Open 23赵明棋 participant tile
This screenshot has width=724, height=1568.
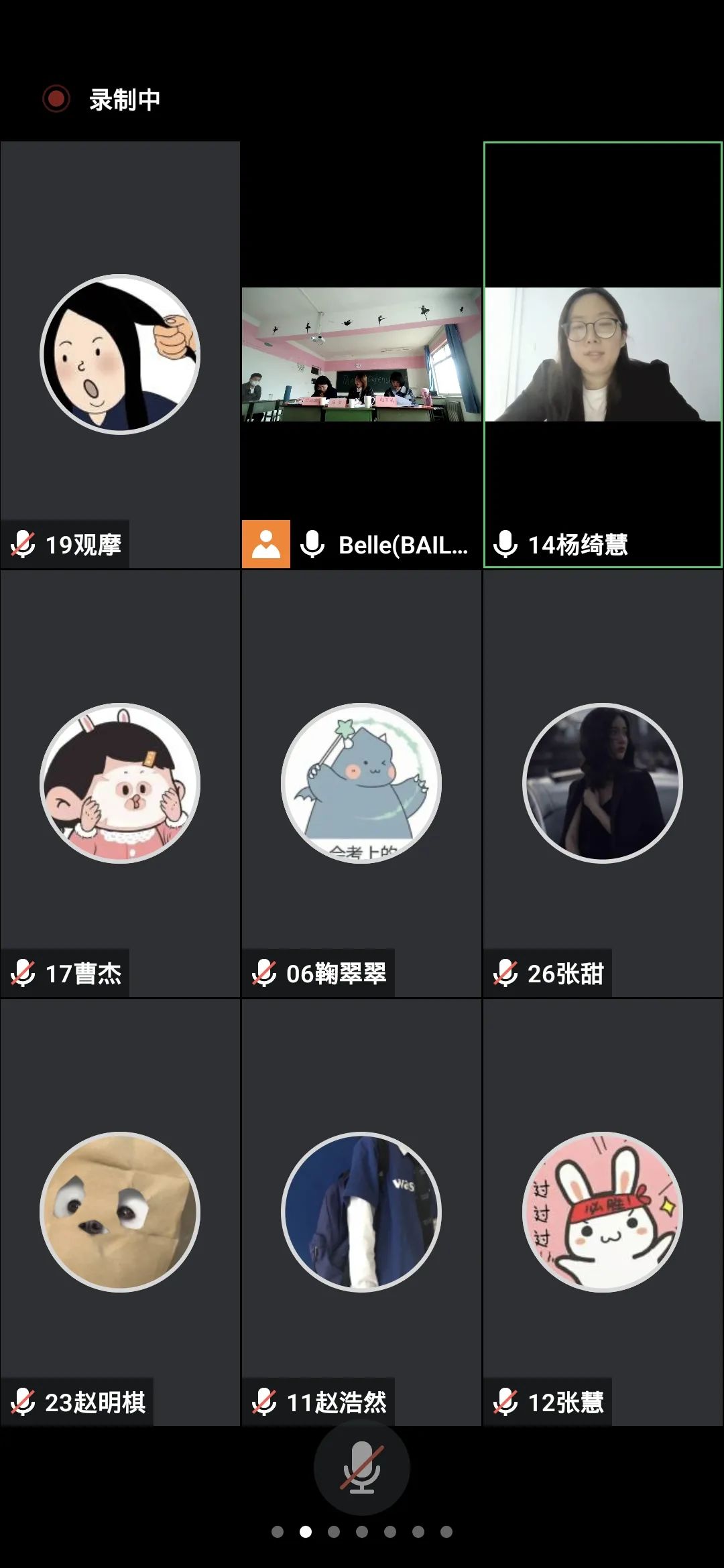click(x=120, y=1212)
